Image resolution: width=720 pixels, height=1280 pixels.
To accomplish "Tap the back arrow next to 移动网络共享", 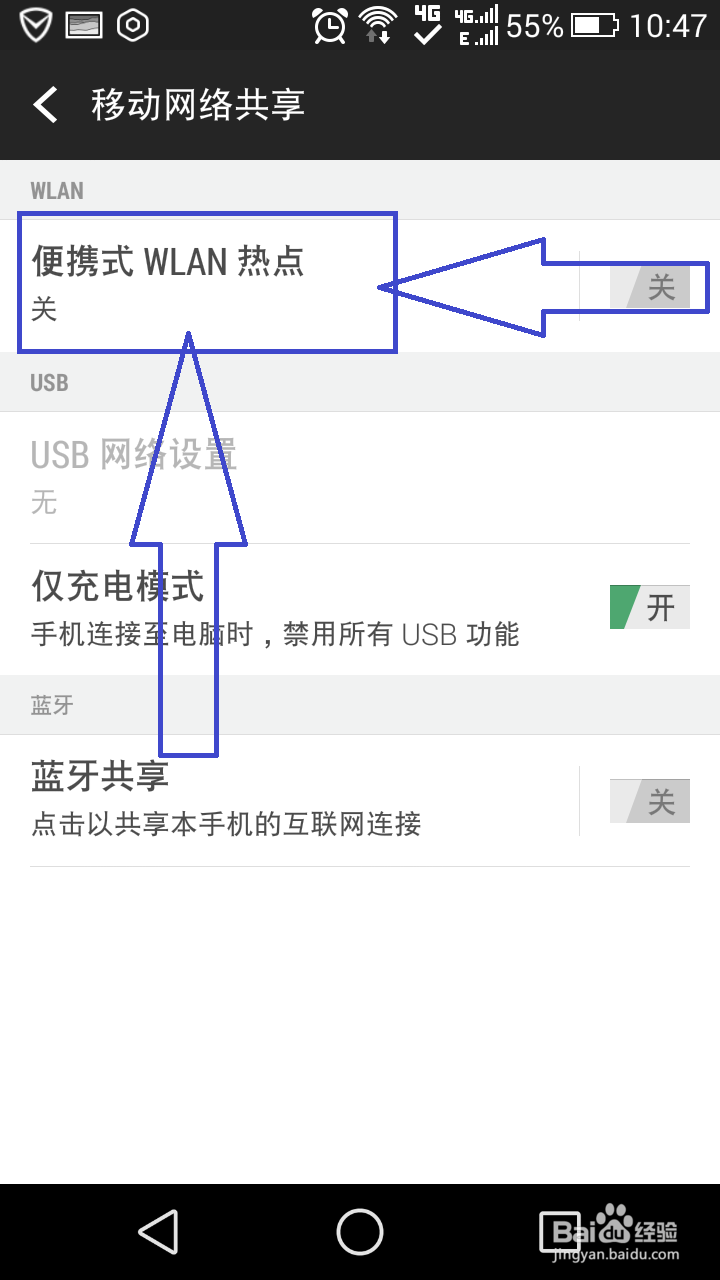I will click(x=45, y=104).
